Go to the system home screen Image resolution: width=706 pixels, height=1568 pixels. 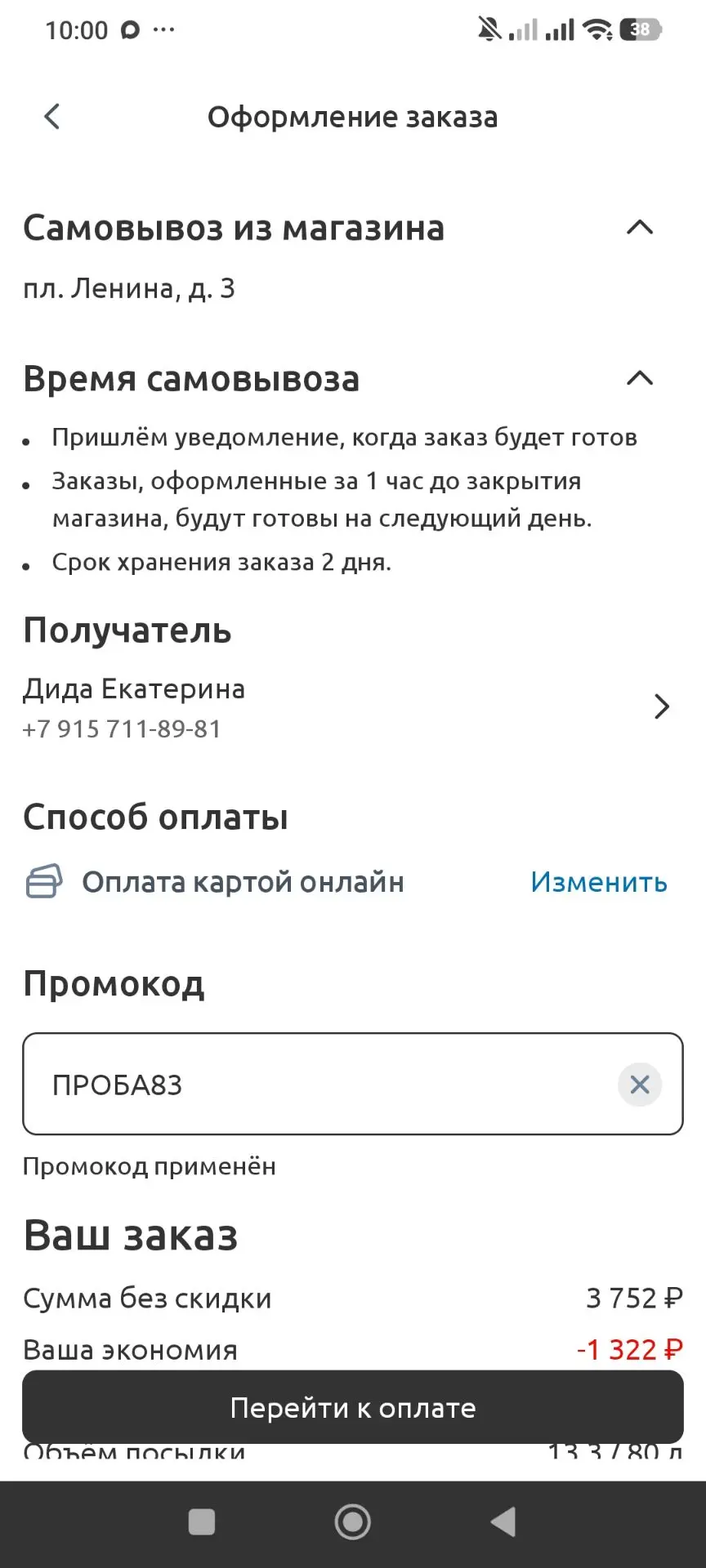coord(353,1522)
